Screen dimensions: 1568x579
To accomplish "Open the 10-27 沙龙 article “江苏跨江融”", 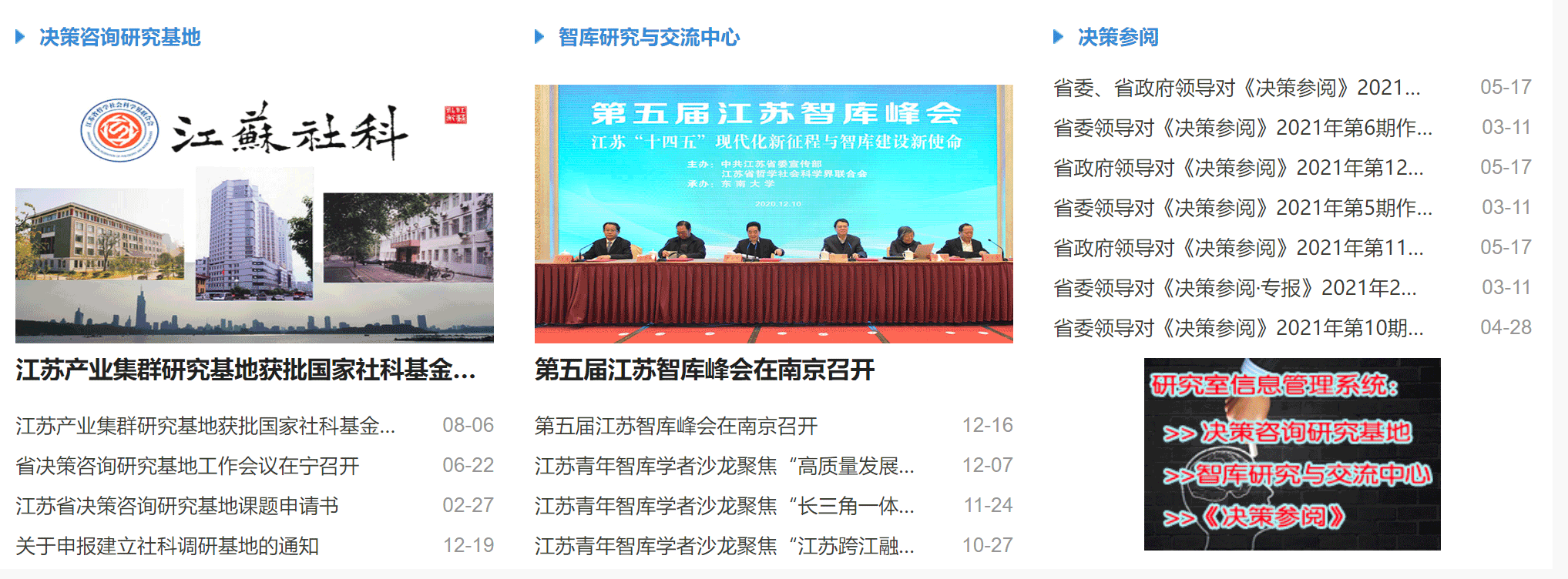I will click(x=724, y=546).
